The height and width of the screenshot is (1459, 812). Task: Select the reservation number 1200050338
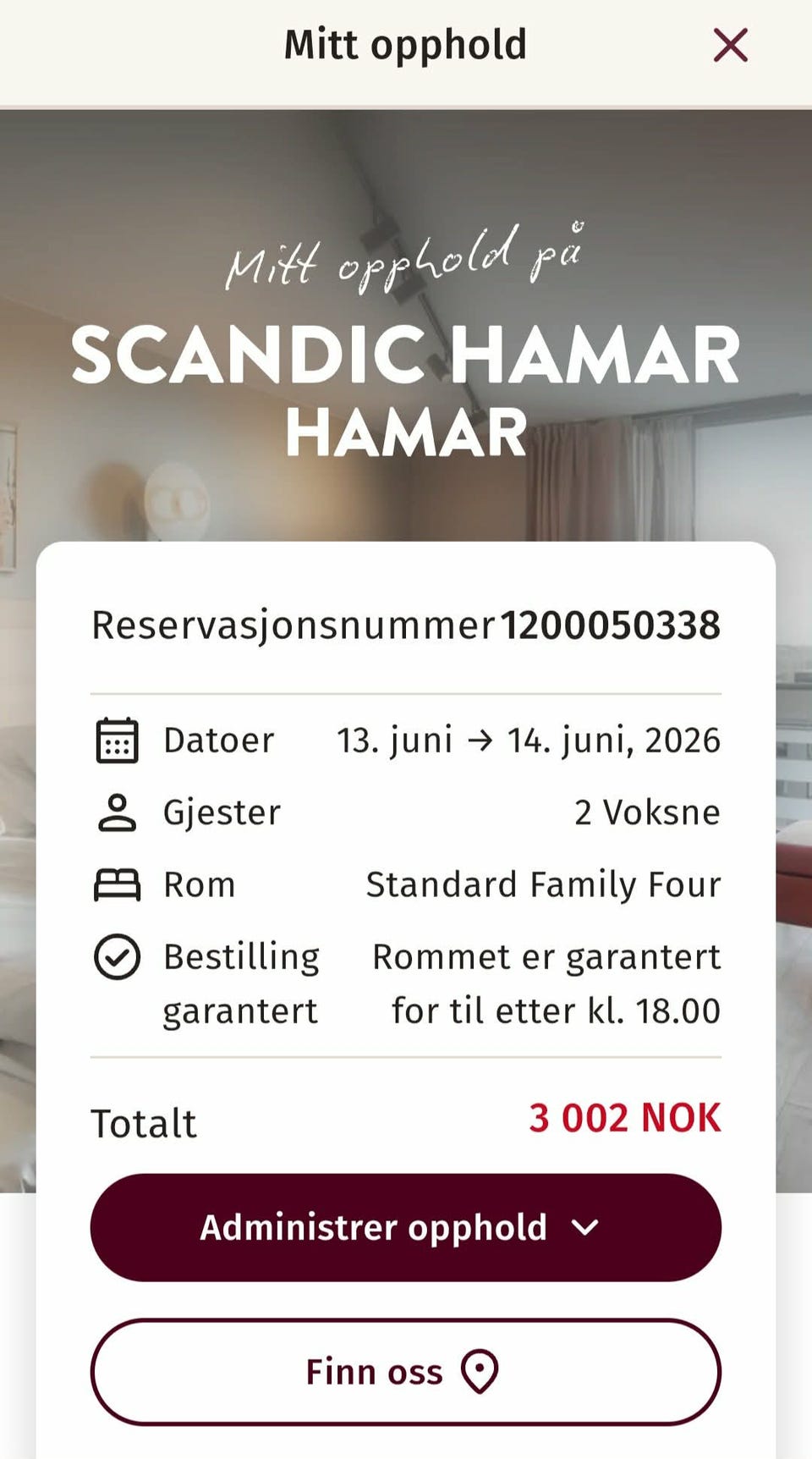coord(611,625)
